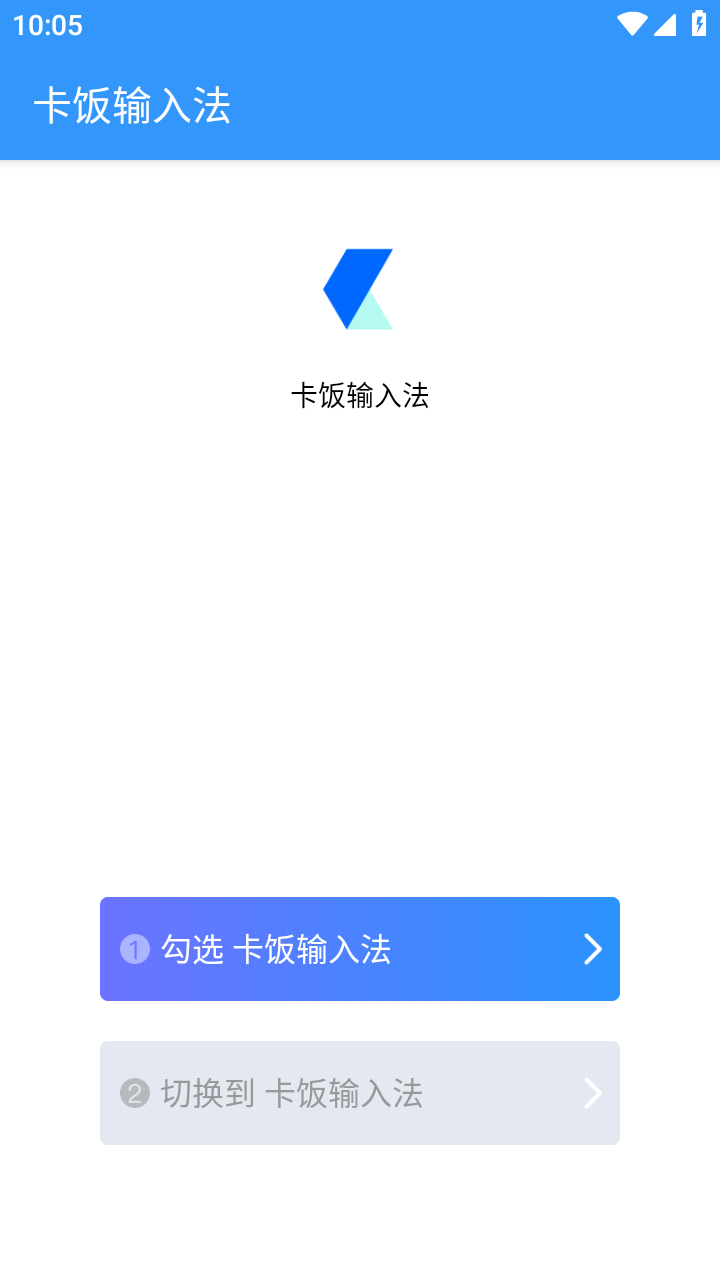Tap the battery charging icon
Screen dimensions: 720x1280
pyautogui.click(x=699, y=22)
